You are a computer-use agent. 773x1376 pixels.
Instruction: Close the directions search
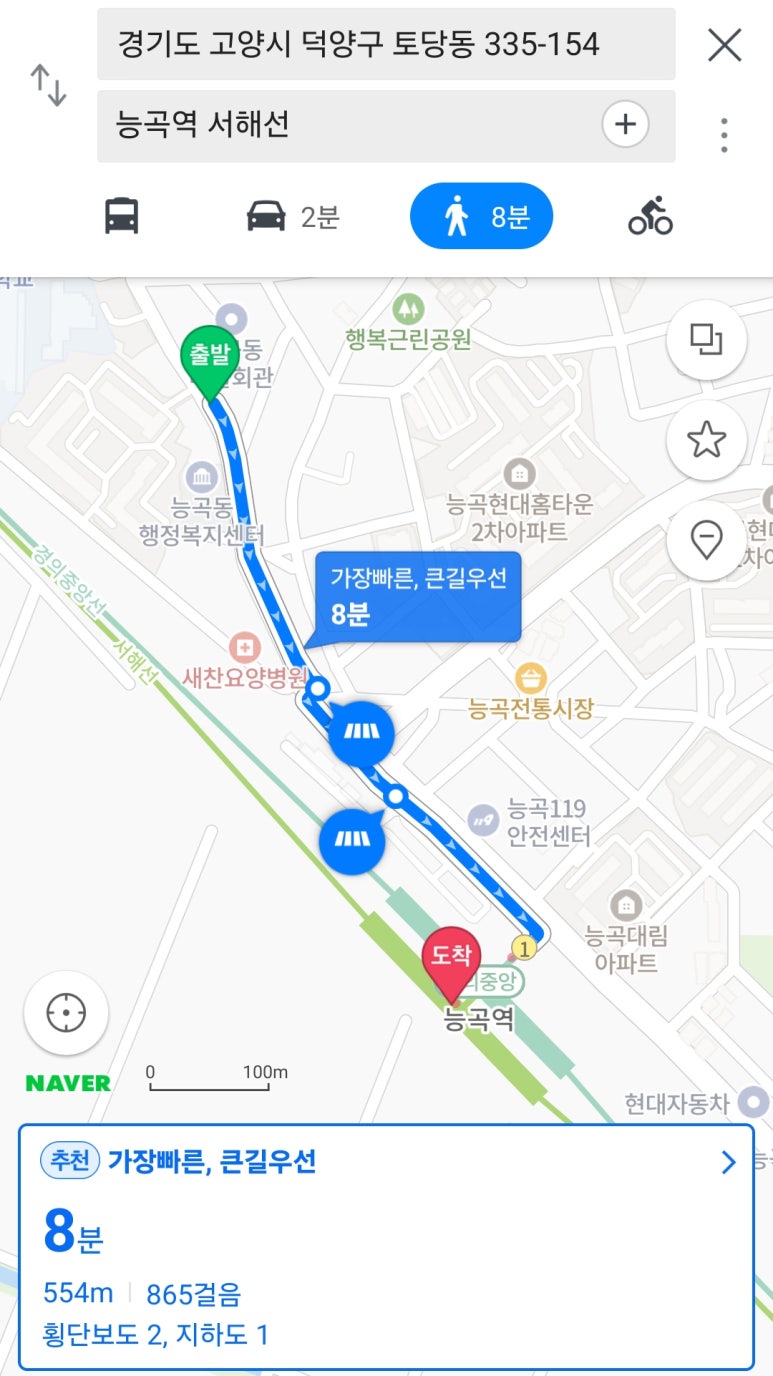pyautogui.click(x=724, y=45)
